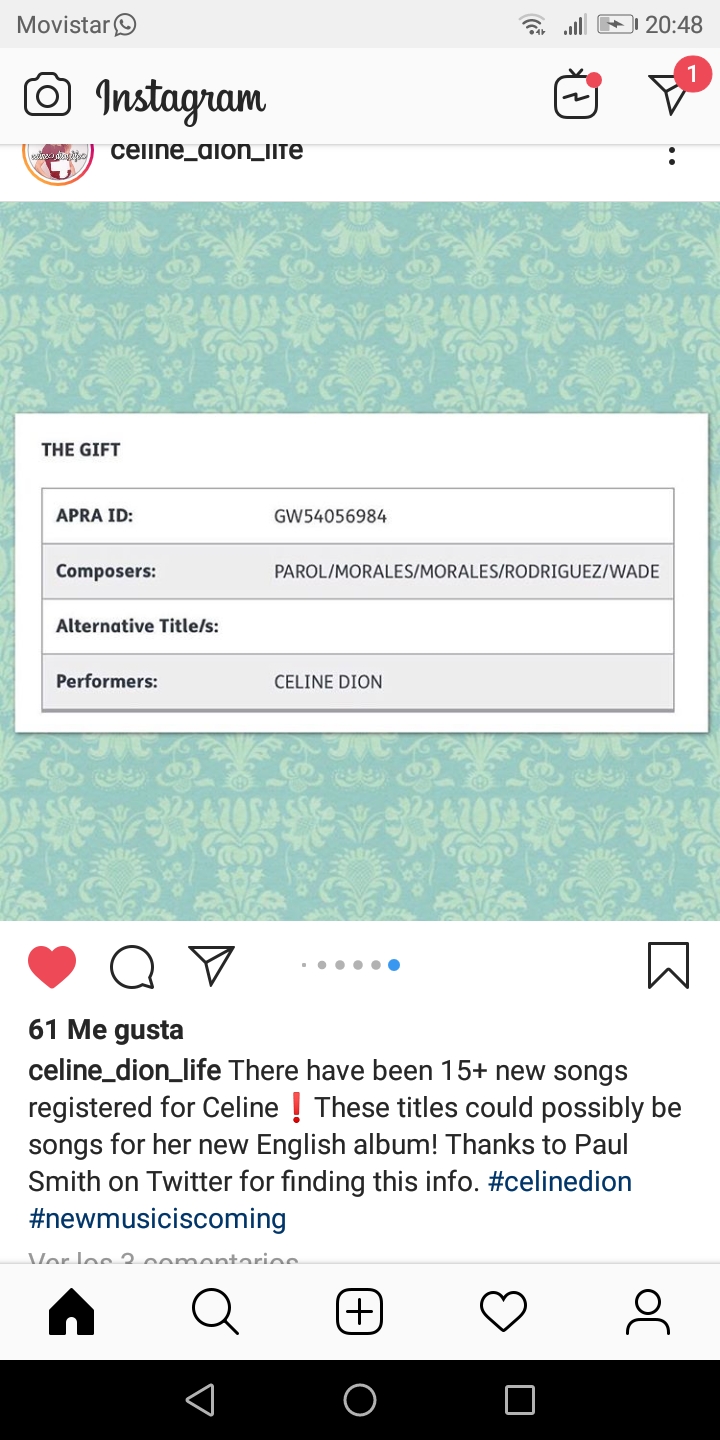The width and height of the screenshot is (720, 1440).
Task: Tap the system back button
Action: (x=200, y=1400)
